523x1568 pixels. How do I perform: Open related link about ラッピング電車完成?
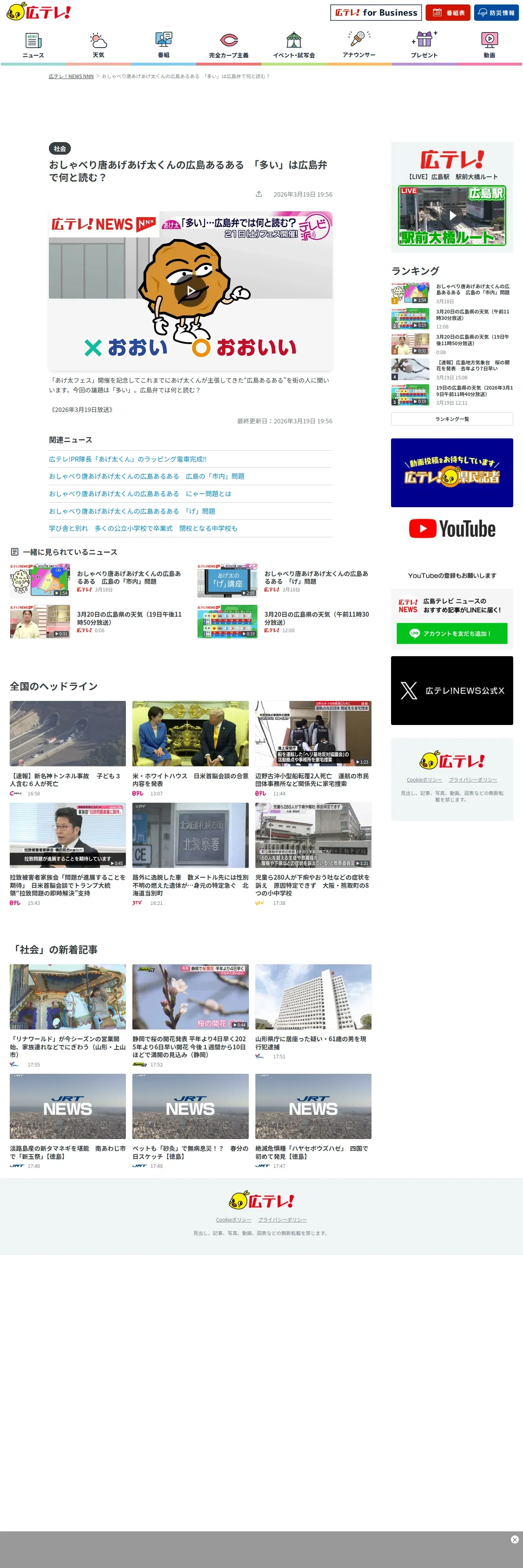pyautogui.click(x=128, y=460)
